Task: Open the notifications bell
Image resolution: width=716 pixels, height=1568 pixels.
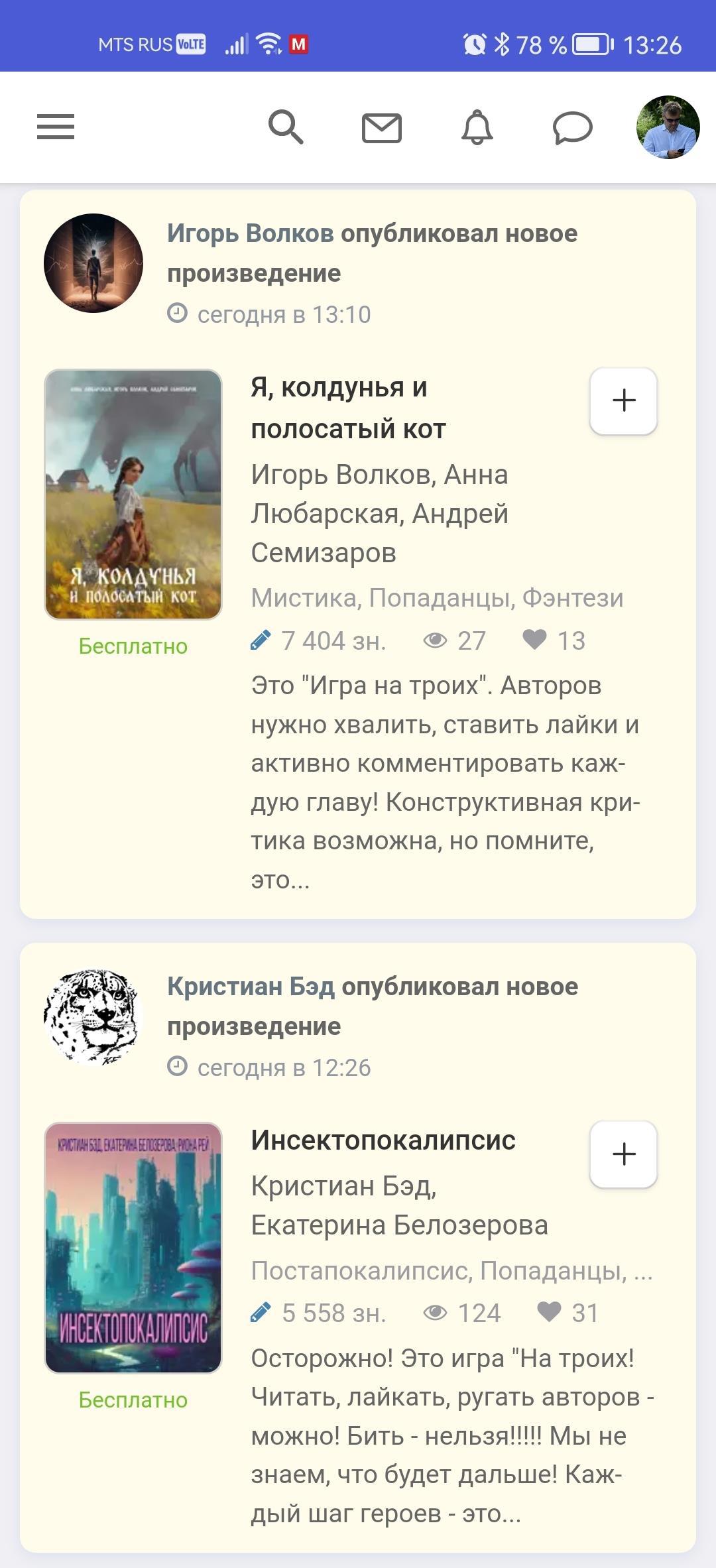Action: pyautogui.click(x=477, y=127)
